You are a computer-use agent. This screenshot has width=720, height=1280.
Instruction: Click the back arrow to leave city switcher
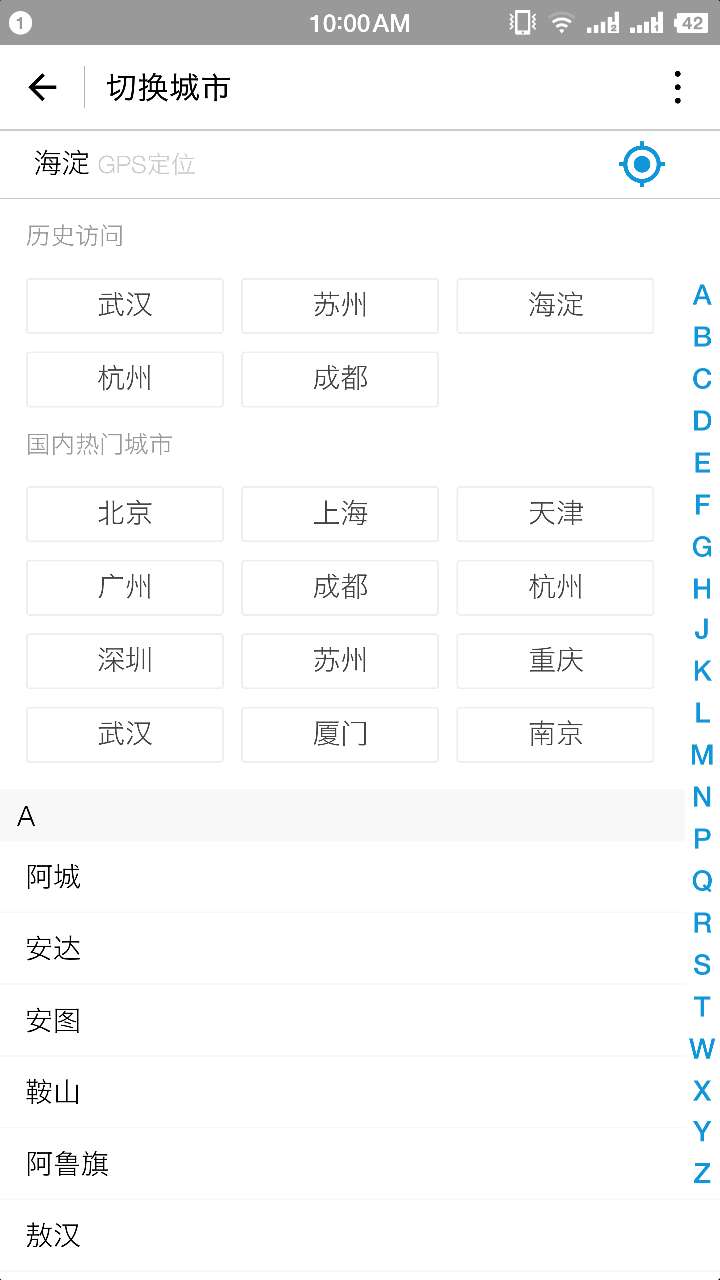42,87
